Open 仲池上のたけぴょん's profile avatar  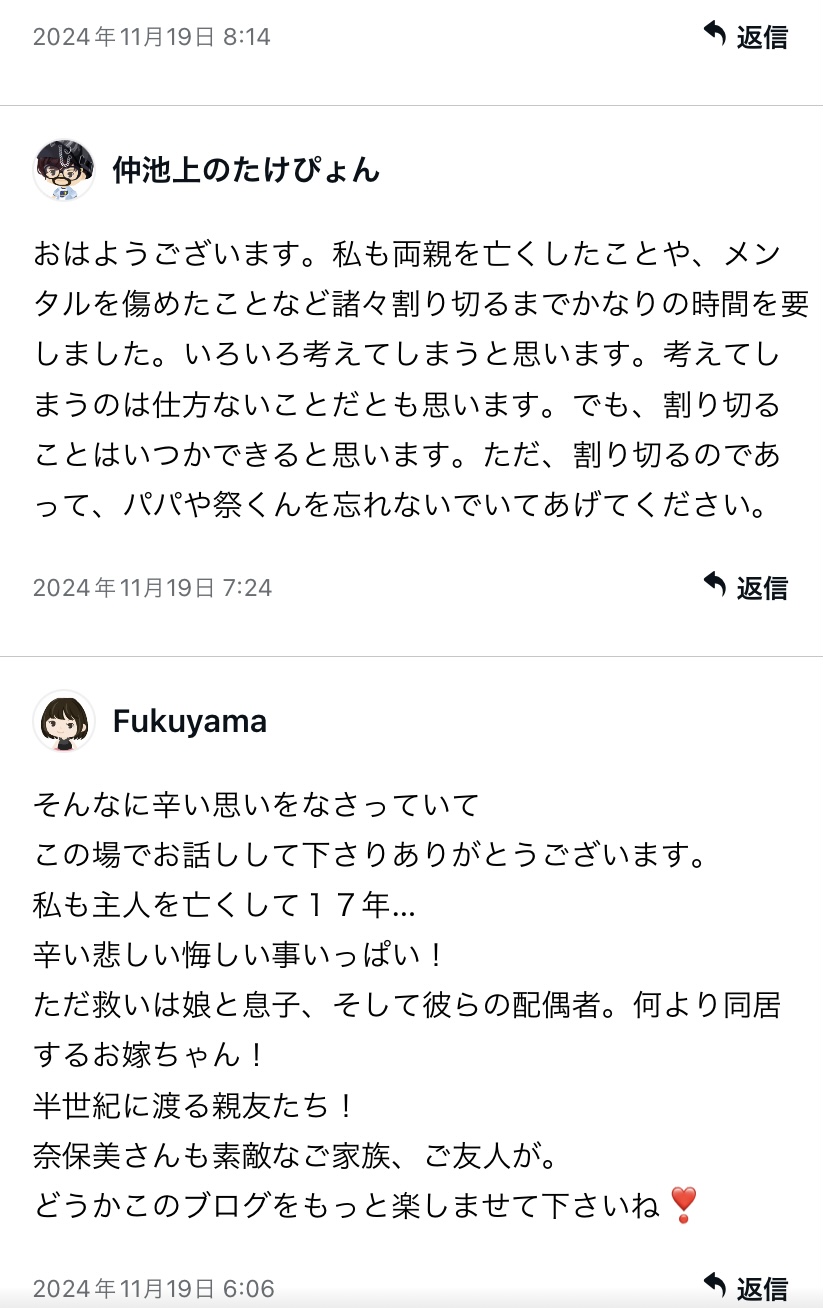point(65,170)
